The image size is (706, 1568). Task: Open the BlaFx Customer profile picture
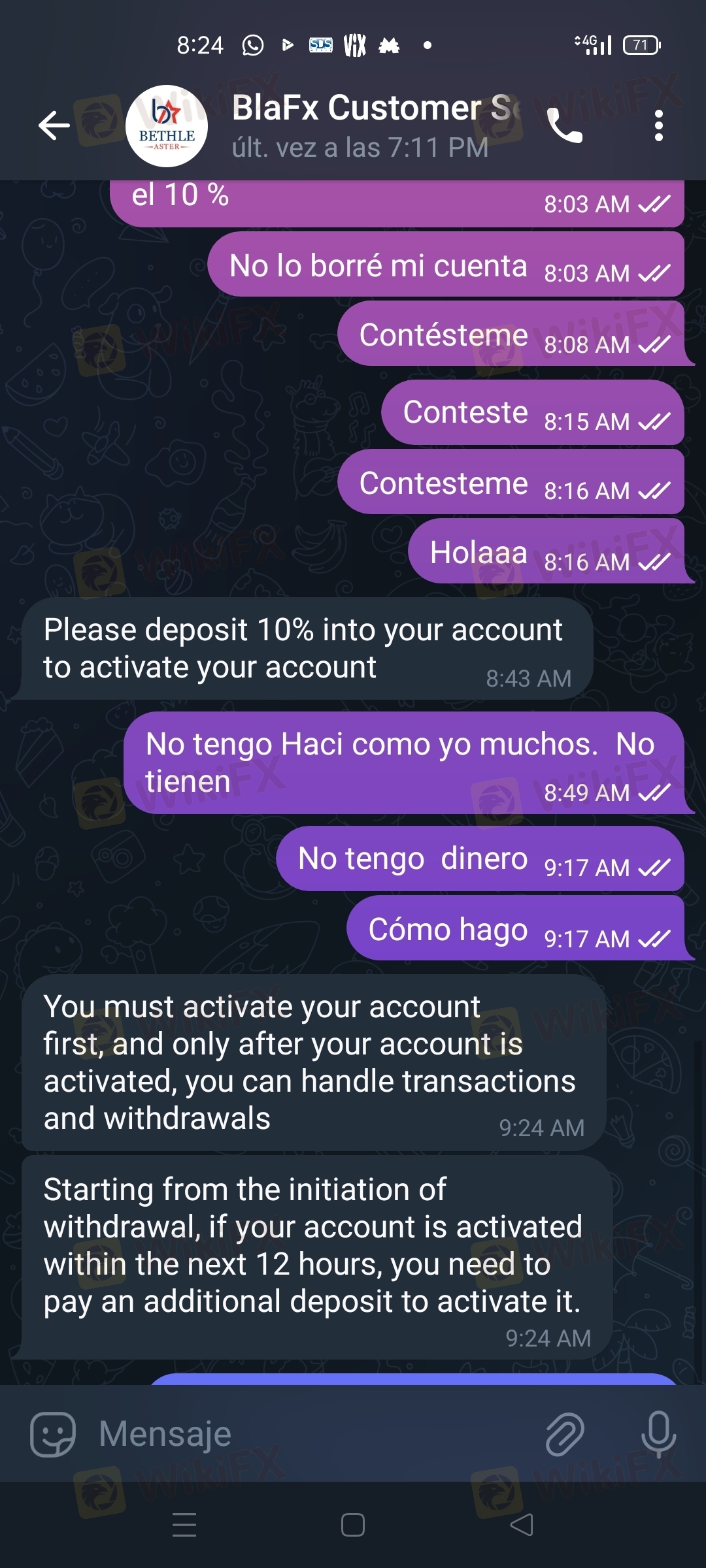167,125
